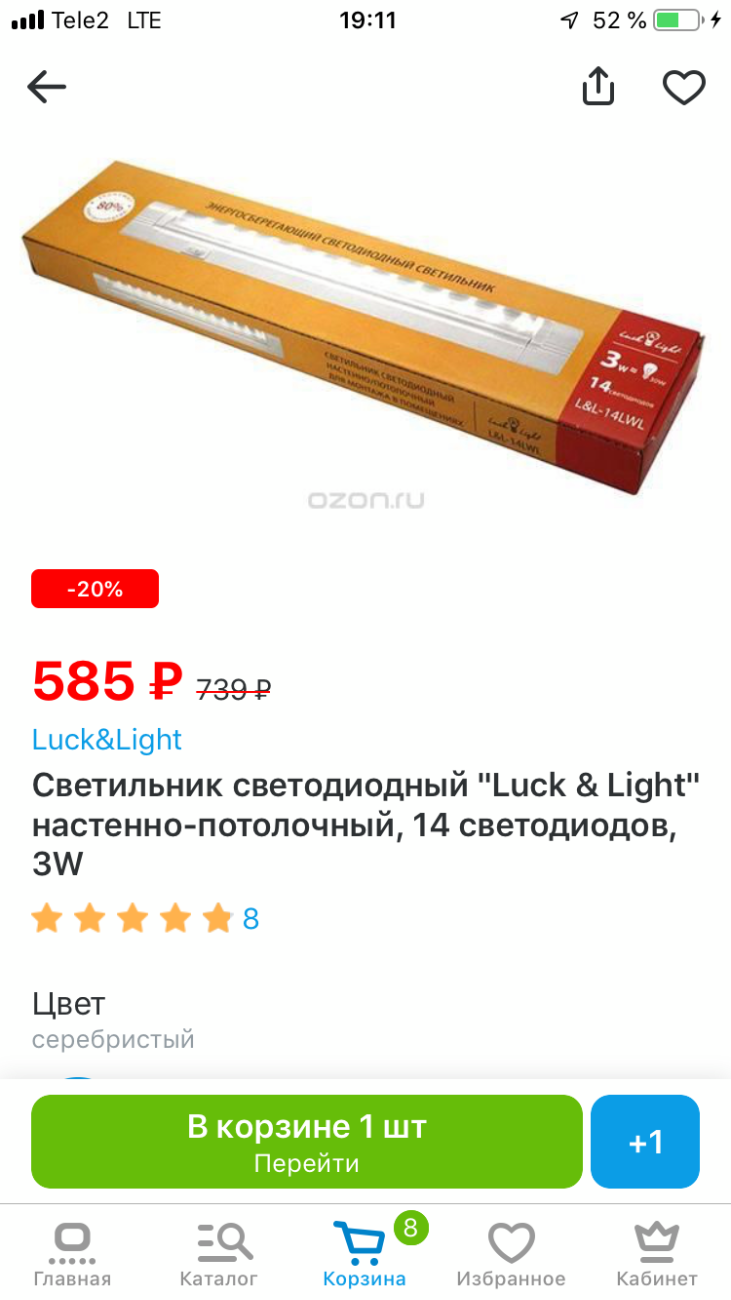The height and width of the screenshot is (1300, 731).
Task: View the 8 reviews next to the stars
Action: pos(251,919)
